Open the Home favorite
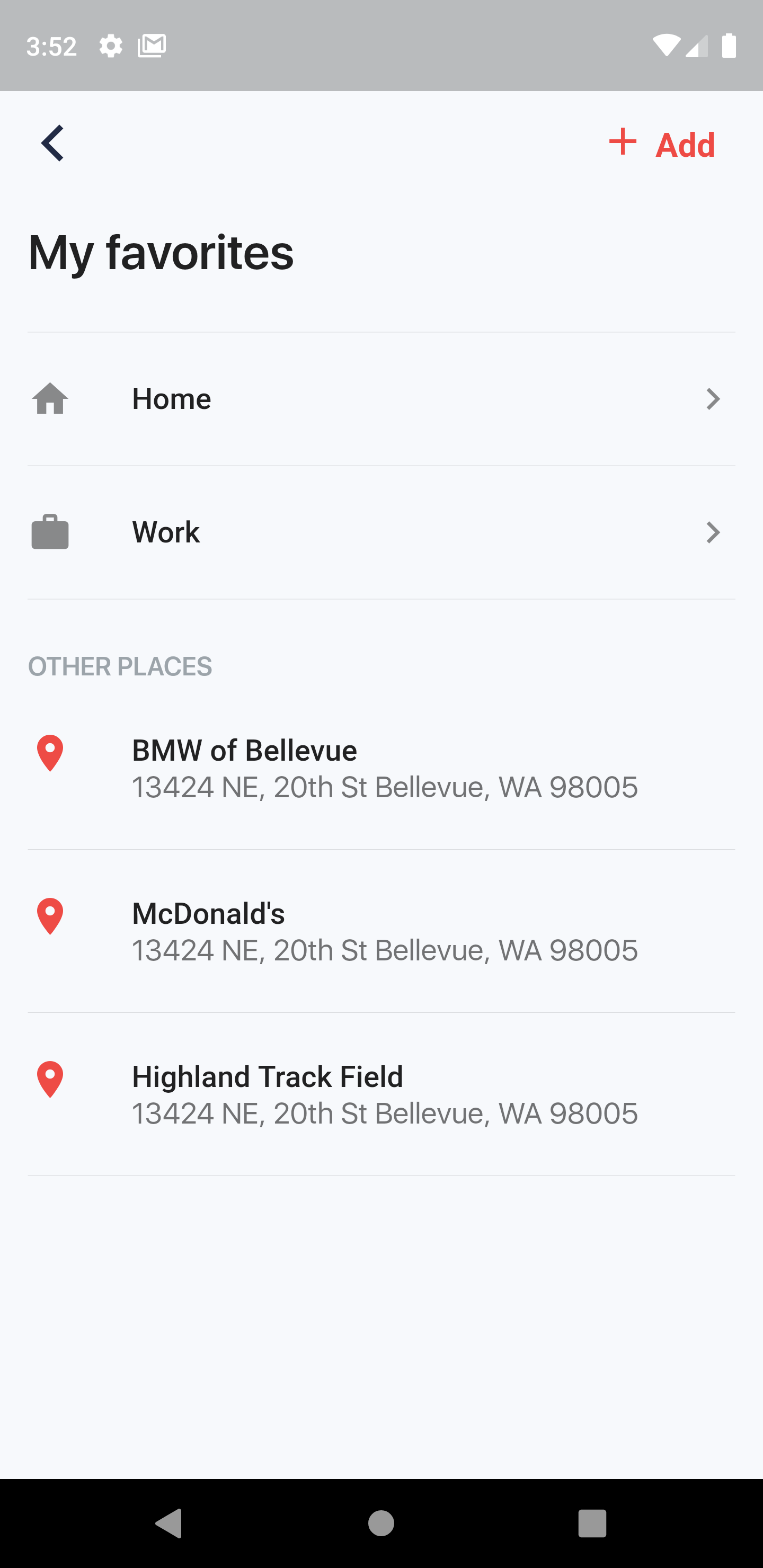Image resolution: width=763 pixels, height=1568 pixels. click(381, 399)
